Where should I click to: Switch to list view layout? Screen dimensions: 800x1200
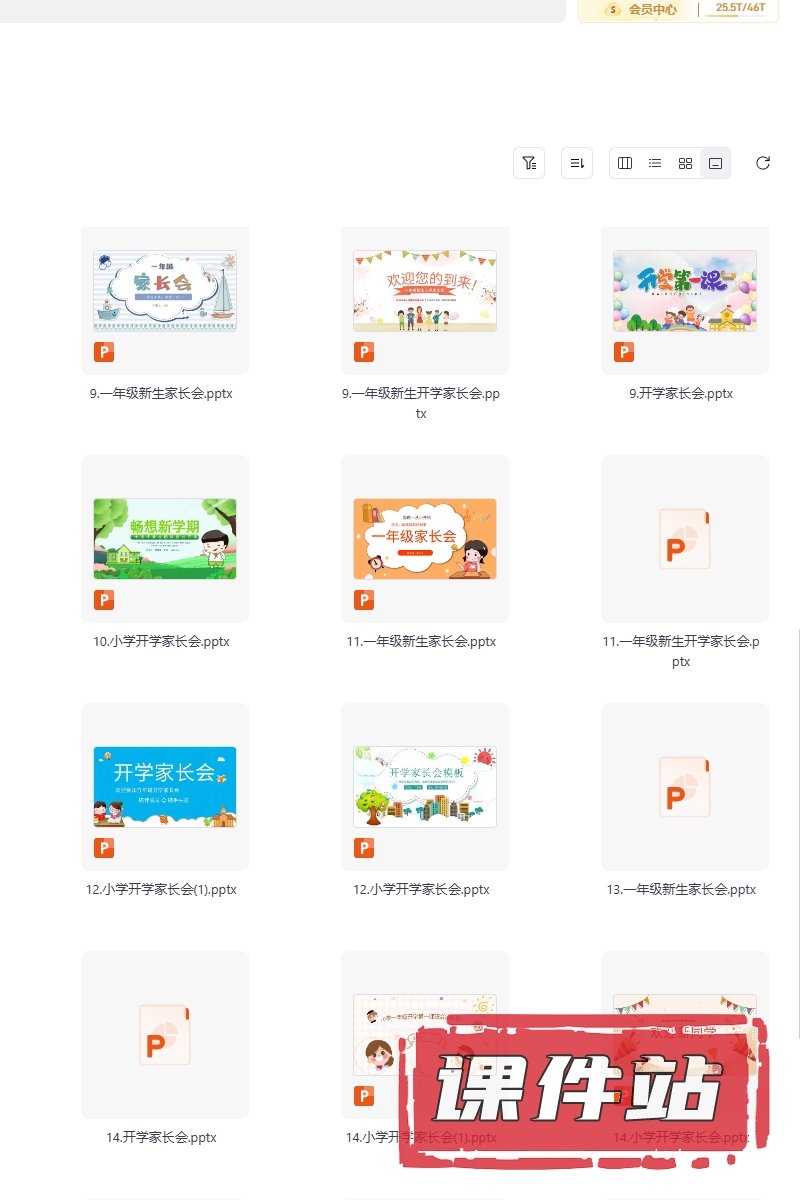(655, 163)
